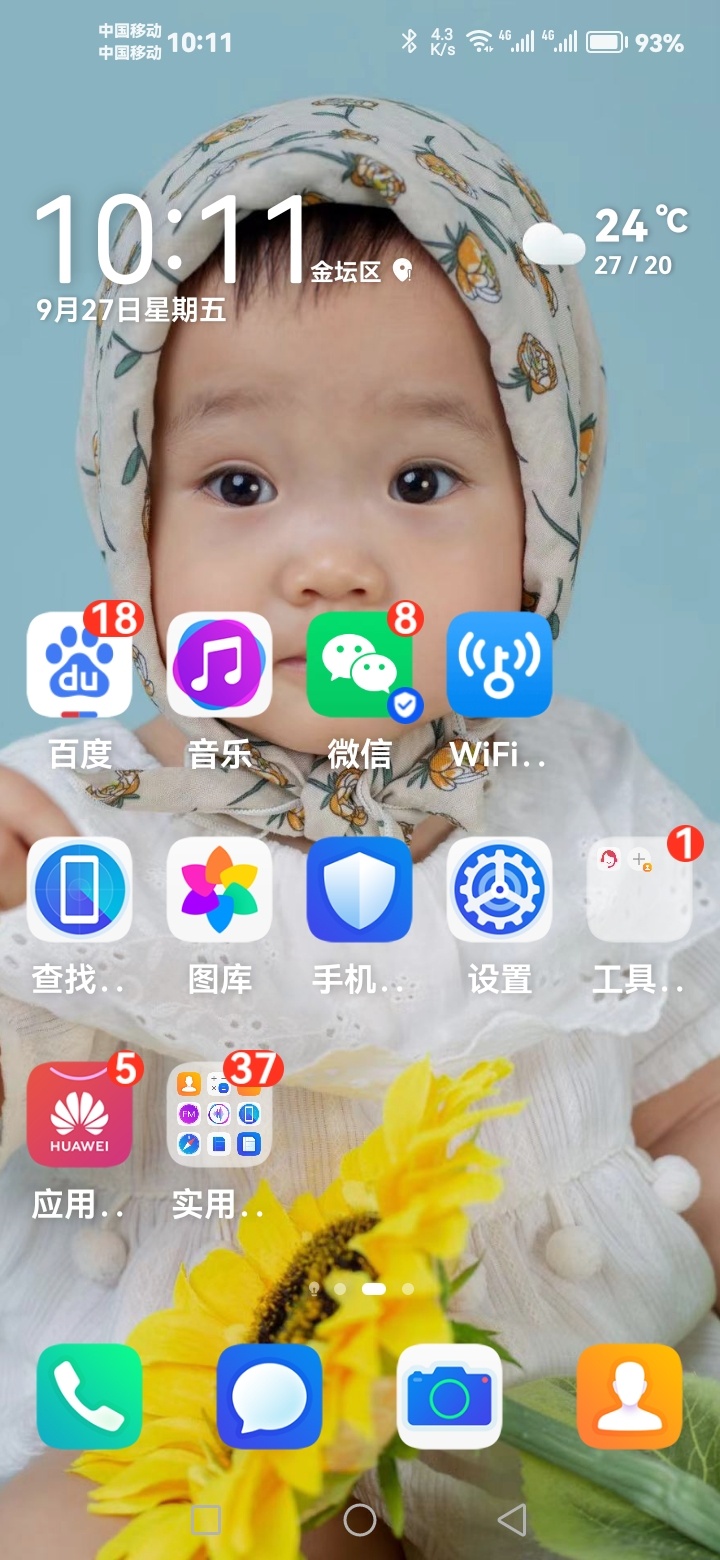Open Settings
Viewport: 720px width, 1560px height.
pyautogui.click(x=499, y=890)
